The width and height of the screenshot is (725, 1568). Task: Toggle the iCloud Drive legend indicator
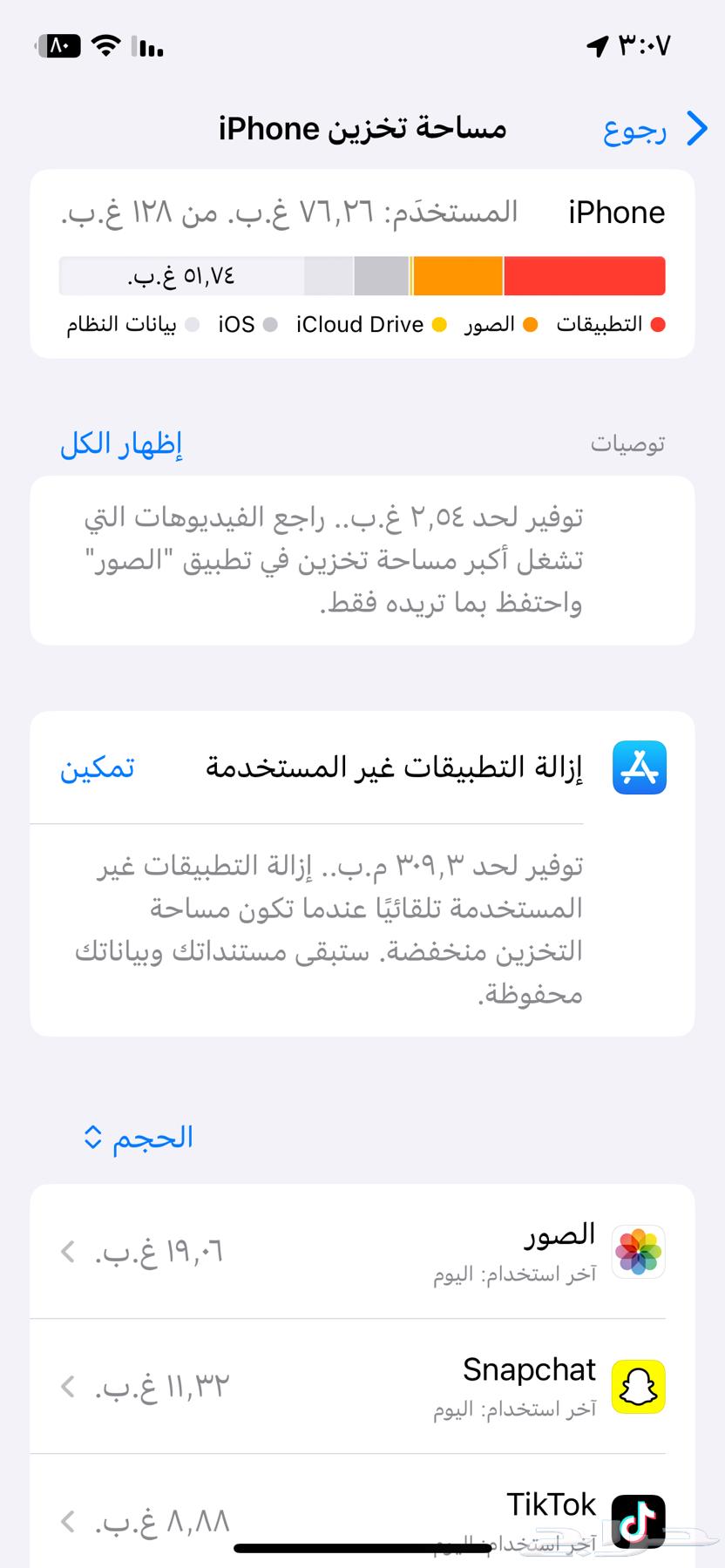[439, 324]
